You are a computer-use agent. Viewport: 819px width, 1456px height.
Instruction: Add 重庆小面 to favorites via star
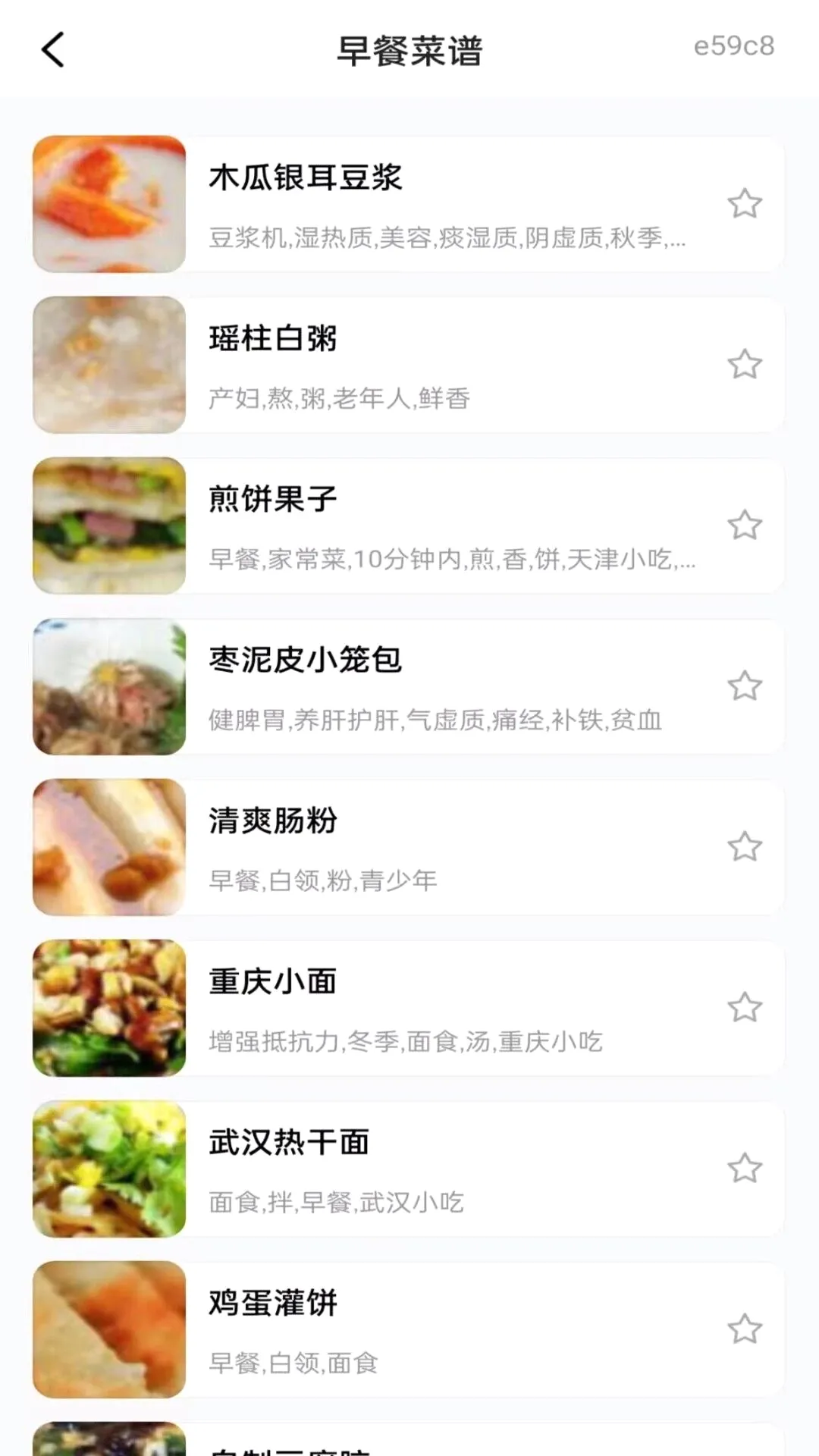coord(745,1007)
